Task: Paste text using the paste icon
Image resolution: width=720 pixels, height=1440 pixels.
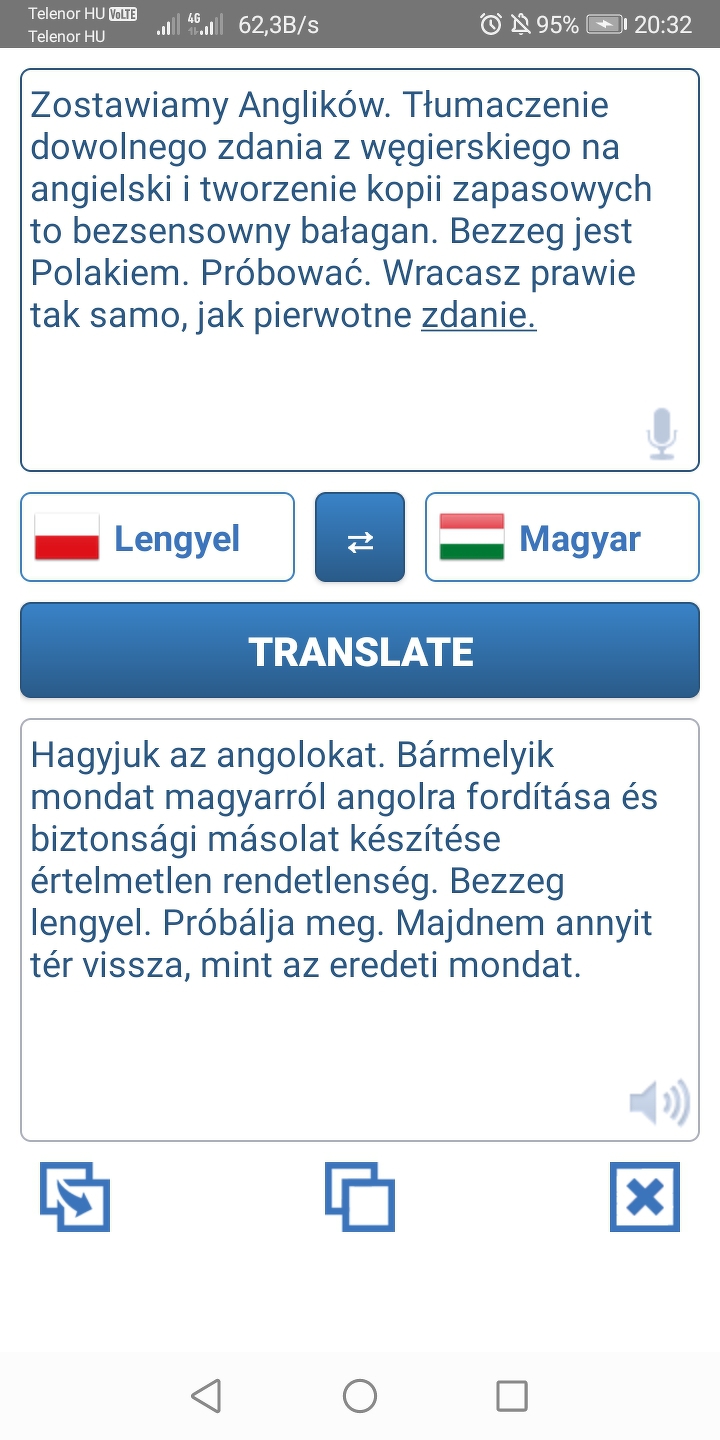Action: tap(75, 1196)
